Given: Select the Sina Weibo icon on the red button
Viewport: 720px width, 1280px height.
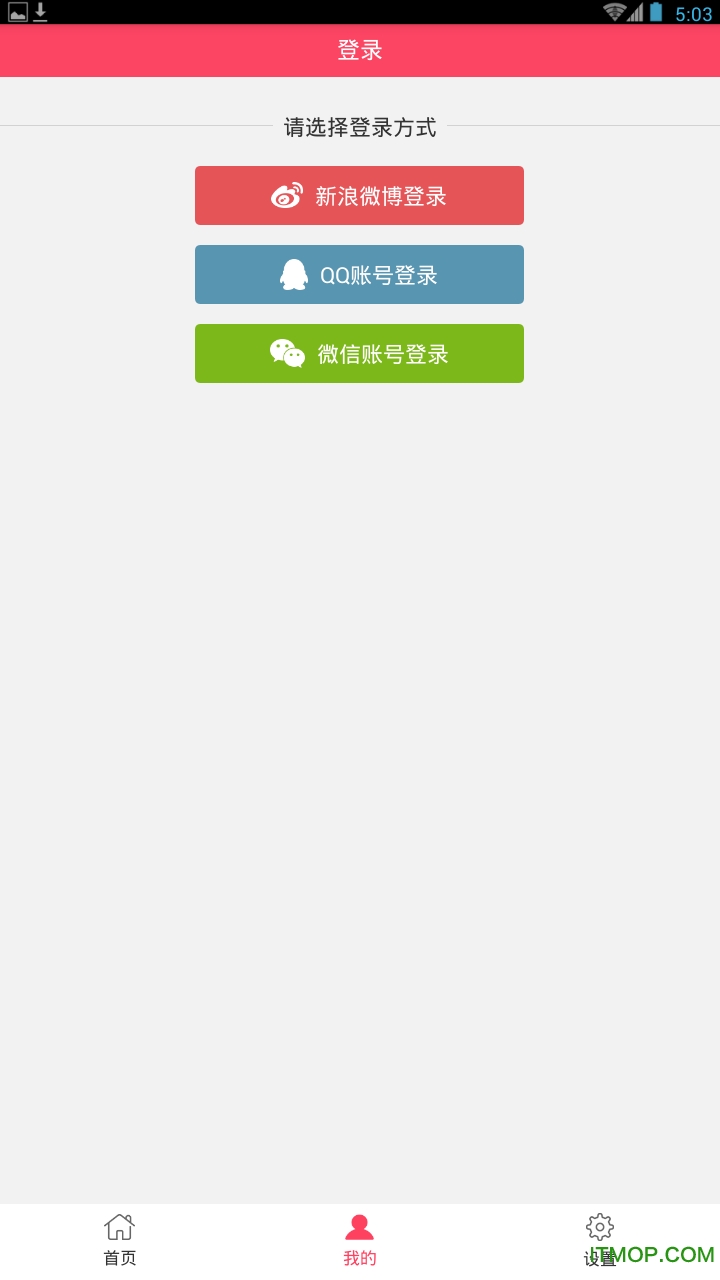Looking at the screenshot, I should click(x=288, y=195).
